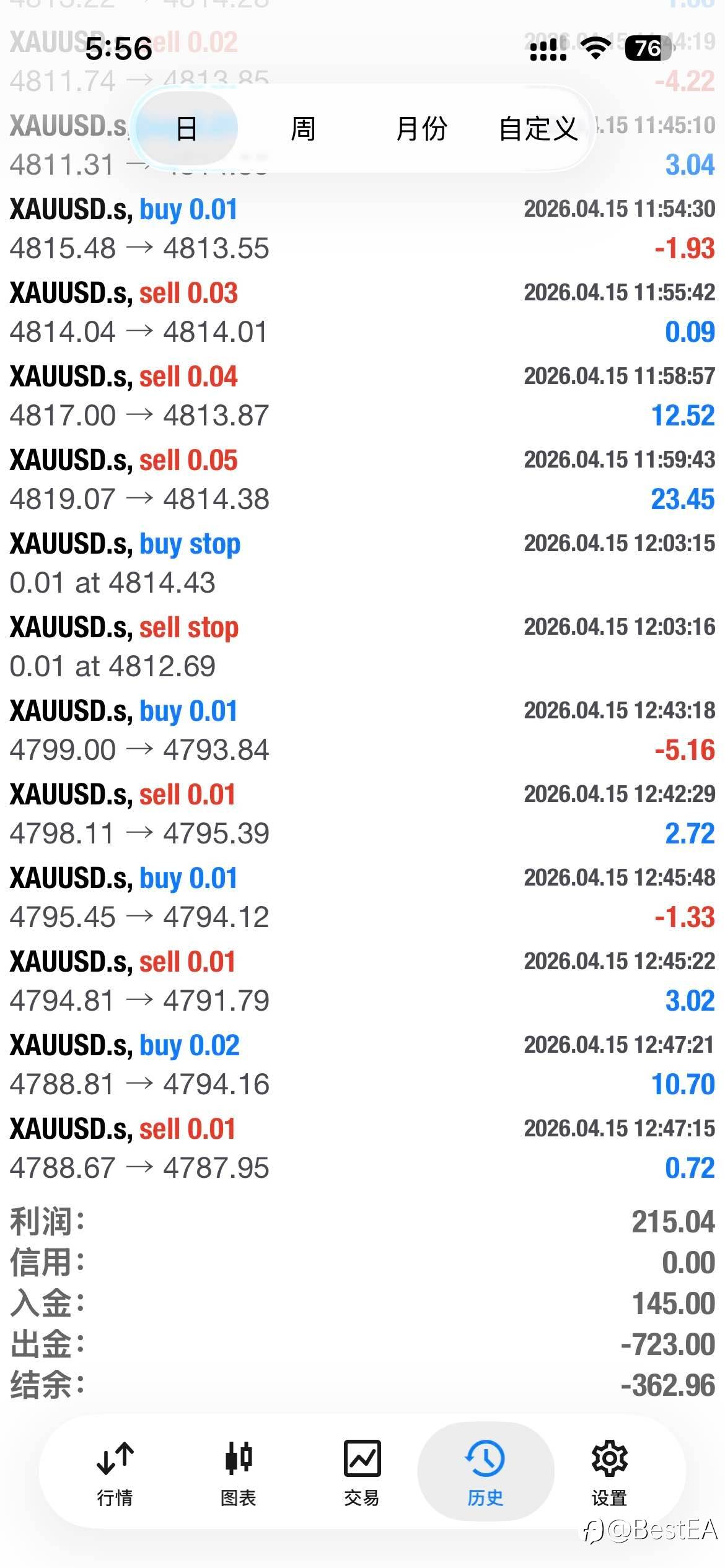The height and width of the screenshot is (1568, 725).
Task: View the sell stop order at 4812.69
Action: (x=362, y=647)
